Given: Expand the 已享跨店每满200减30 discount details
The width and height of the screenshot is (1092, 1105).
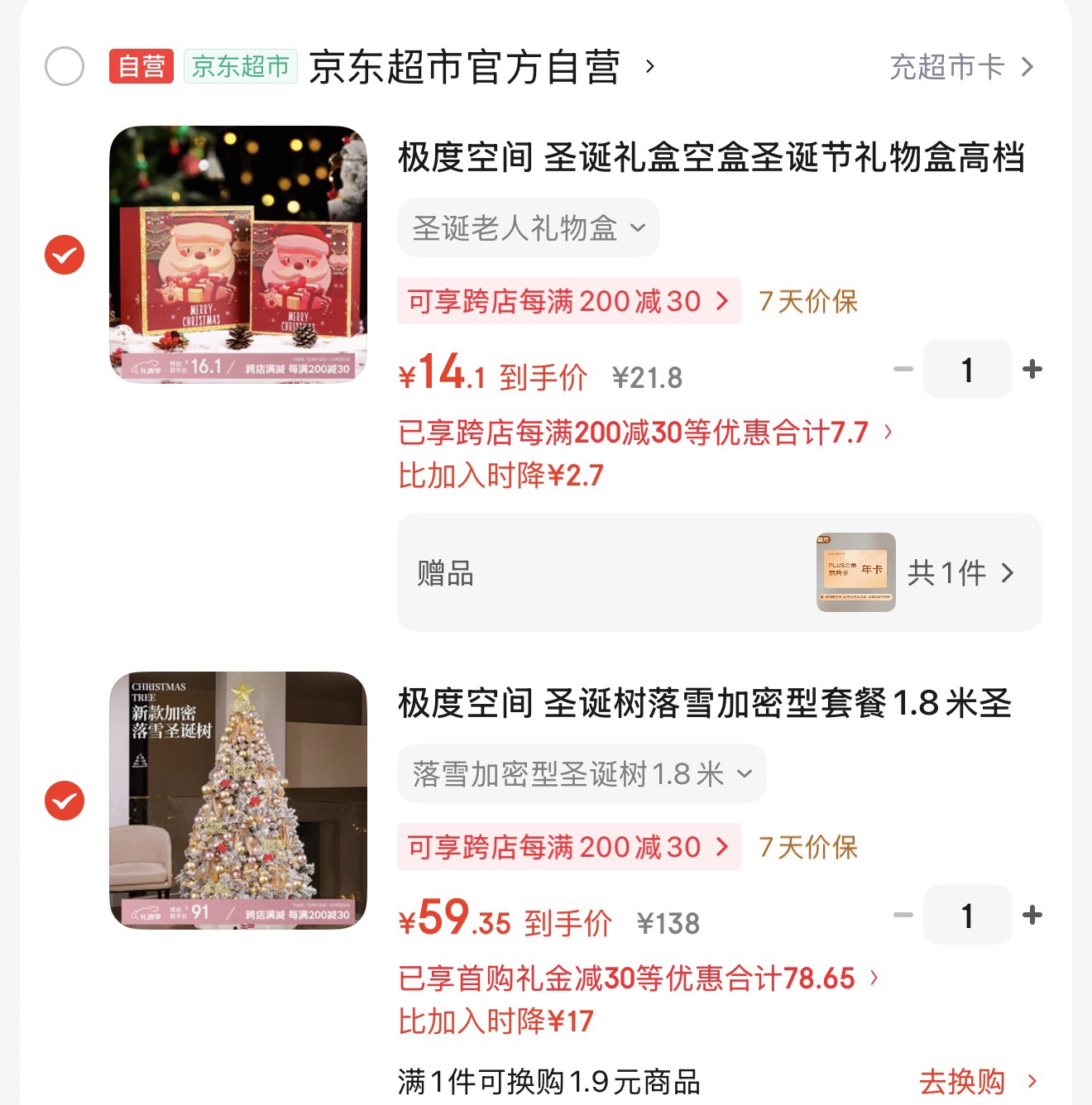Looking at the screenshot, I should click(x=645, y=432).
